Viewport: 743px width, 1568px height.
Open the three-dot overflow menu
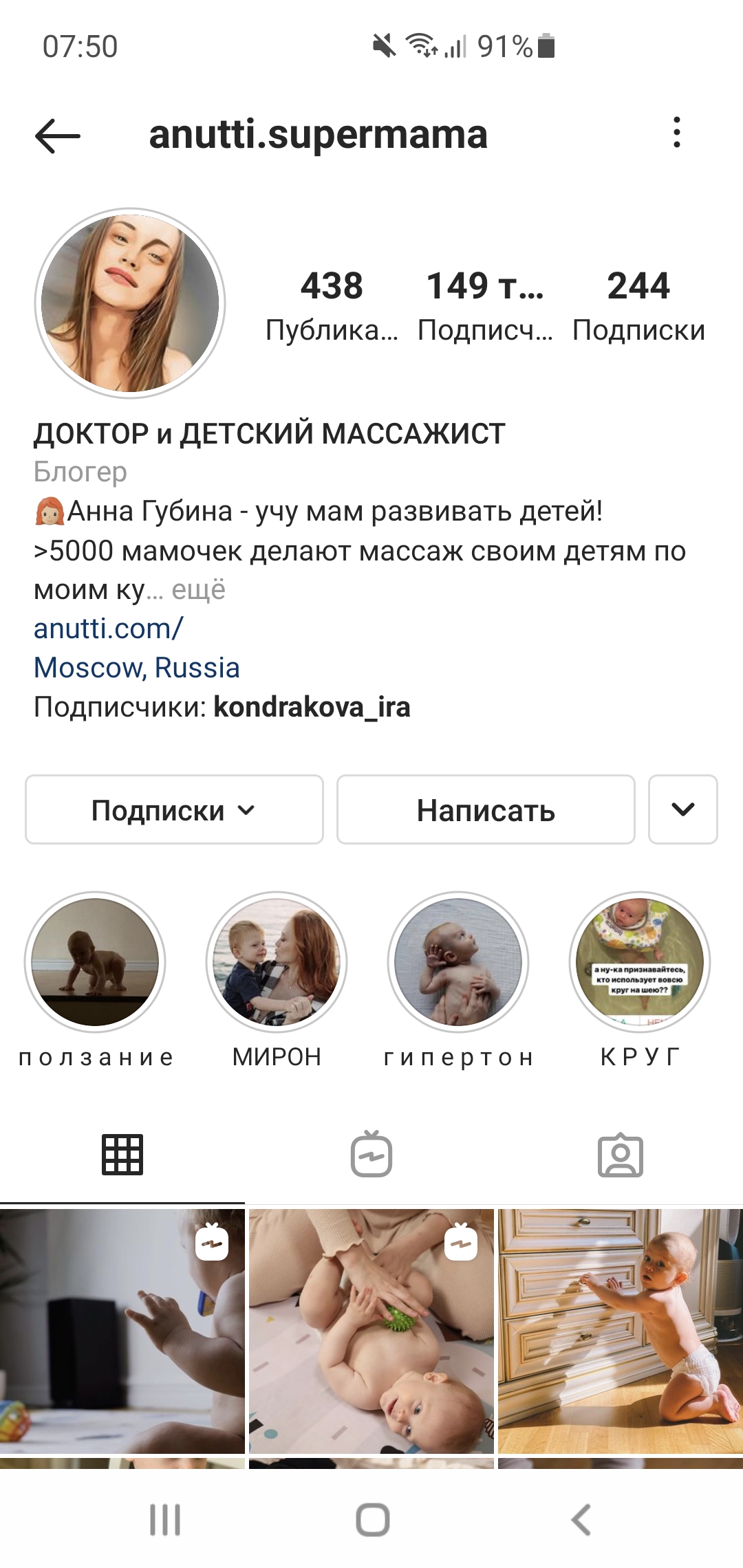coord(677,132)
